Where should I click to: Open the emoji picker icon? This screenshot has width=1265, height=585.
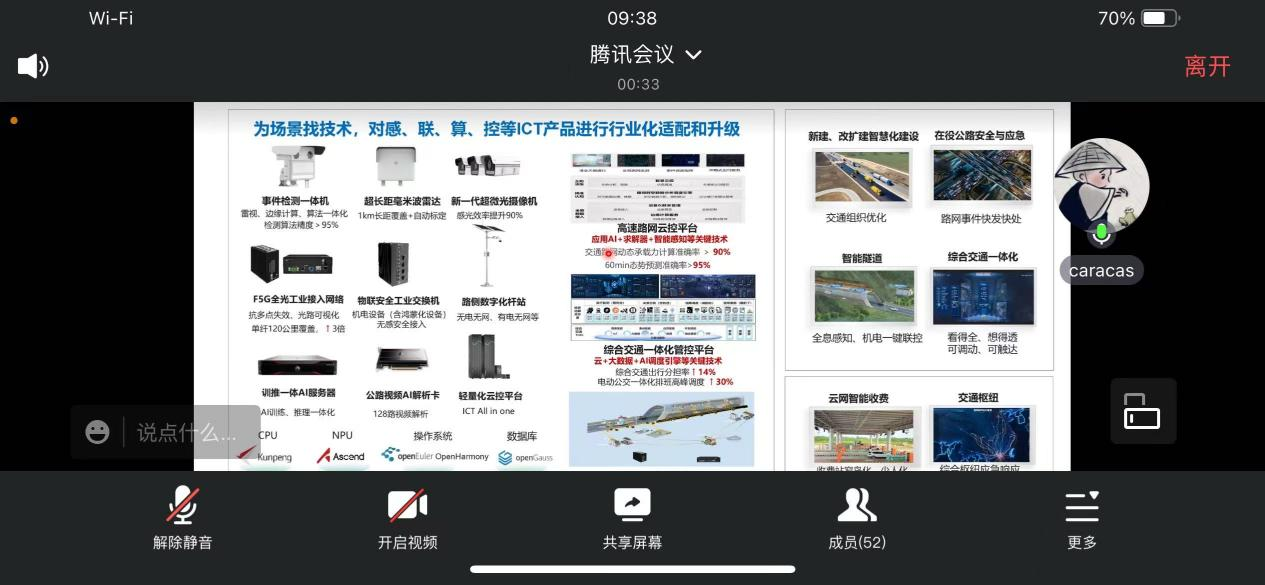tap(97, 432)
